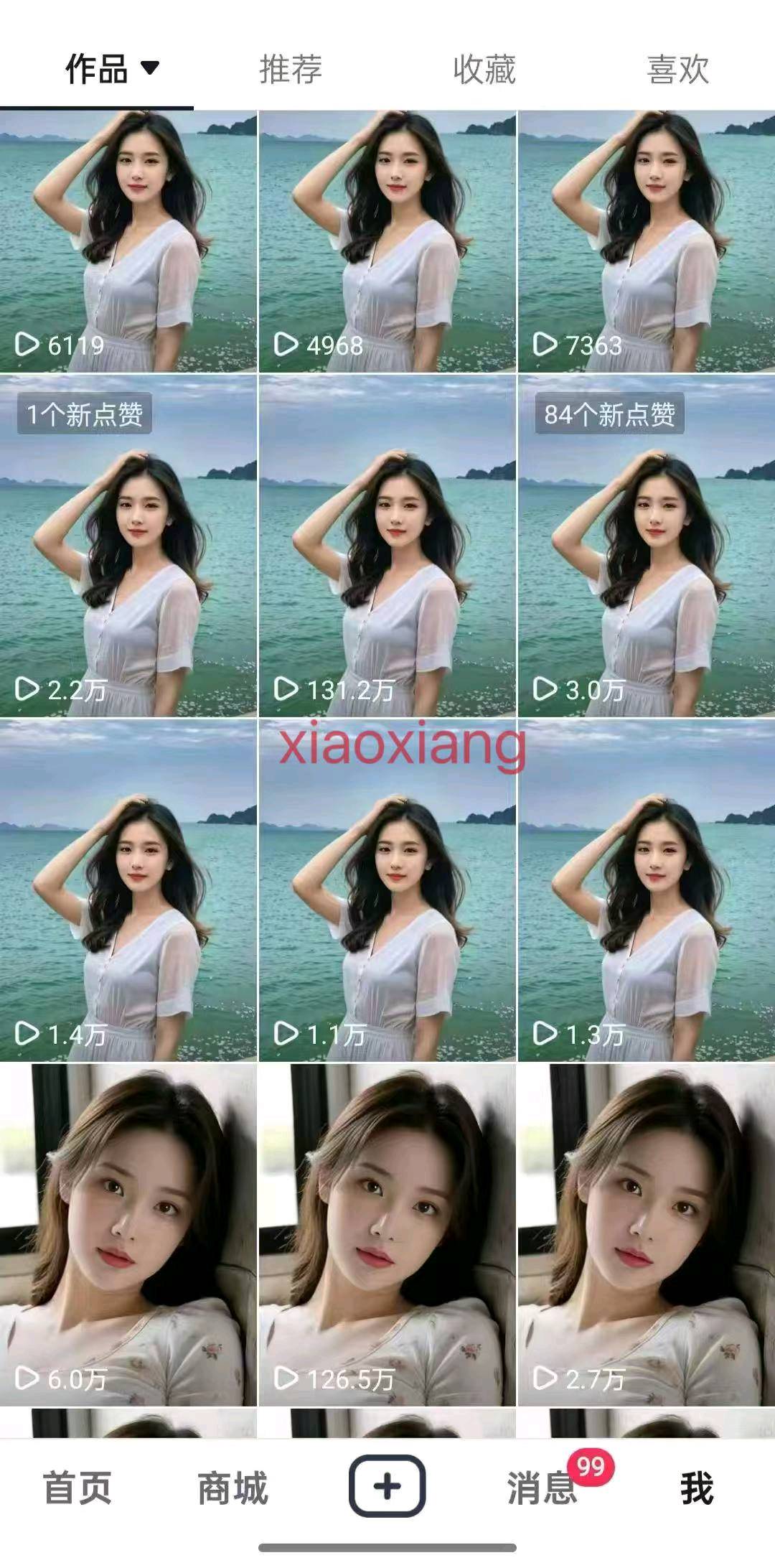Open the video with 2.7万 plays
This screenshot has width=775, height=1568.
tap(646, 1235)
